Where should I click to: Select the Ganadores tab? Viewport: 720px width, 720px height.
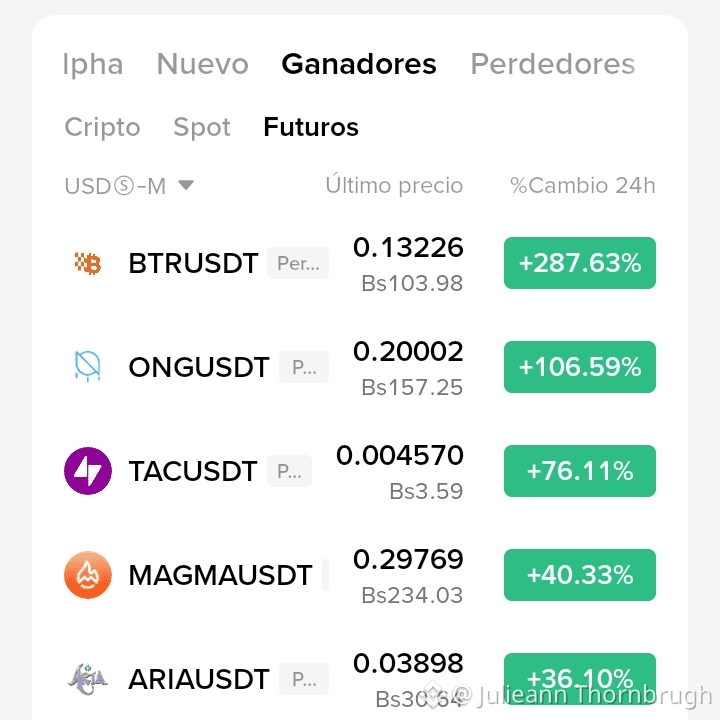(359, 64)
